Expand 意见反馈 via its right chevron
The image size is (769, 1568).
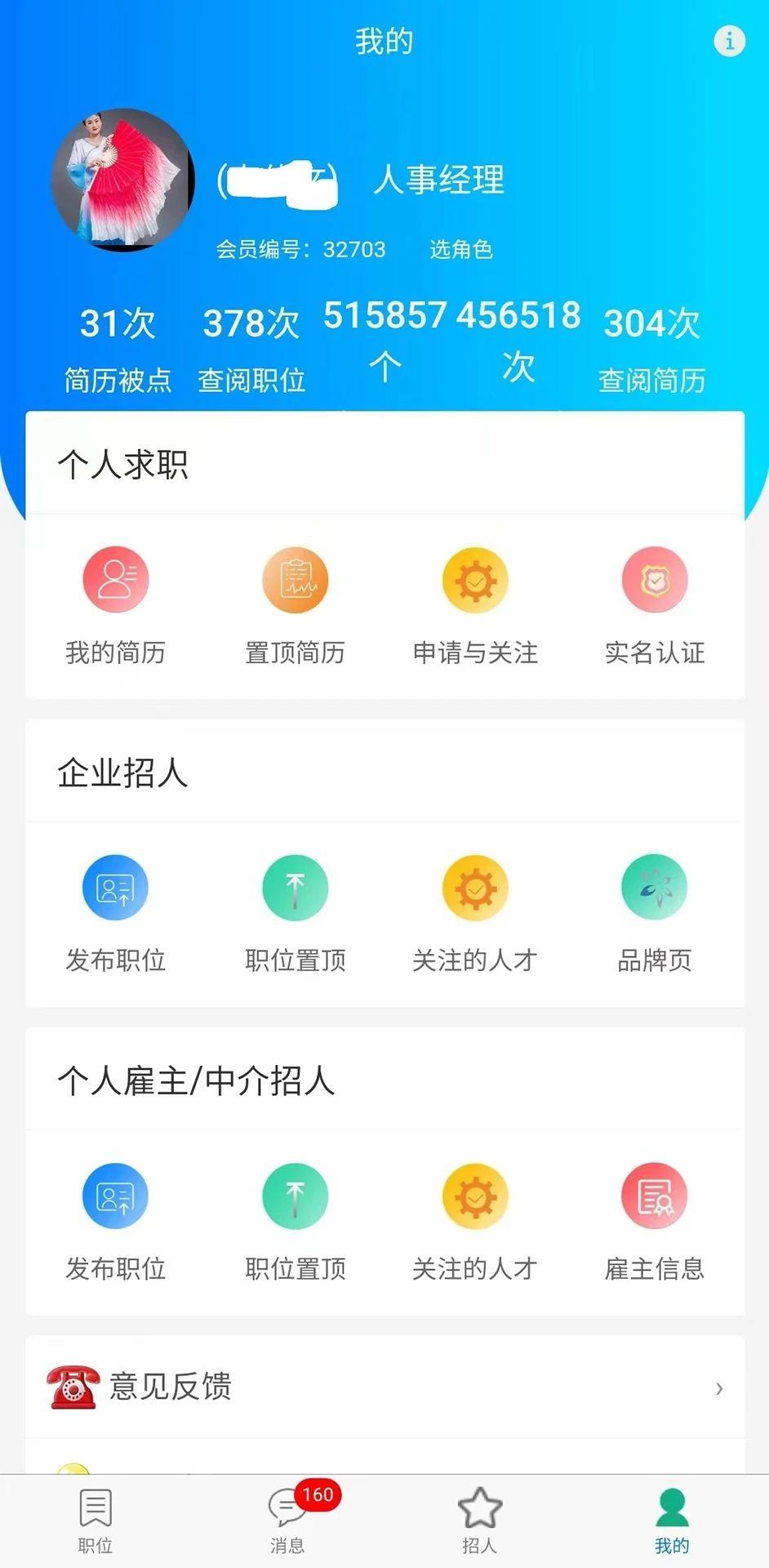pyautogui.click(x=719, y=1388)
